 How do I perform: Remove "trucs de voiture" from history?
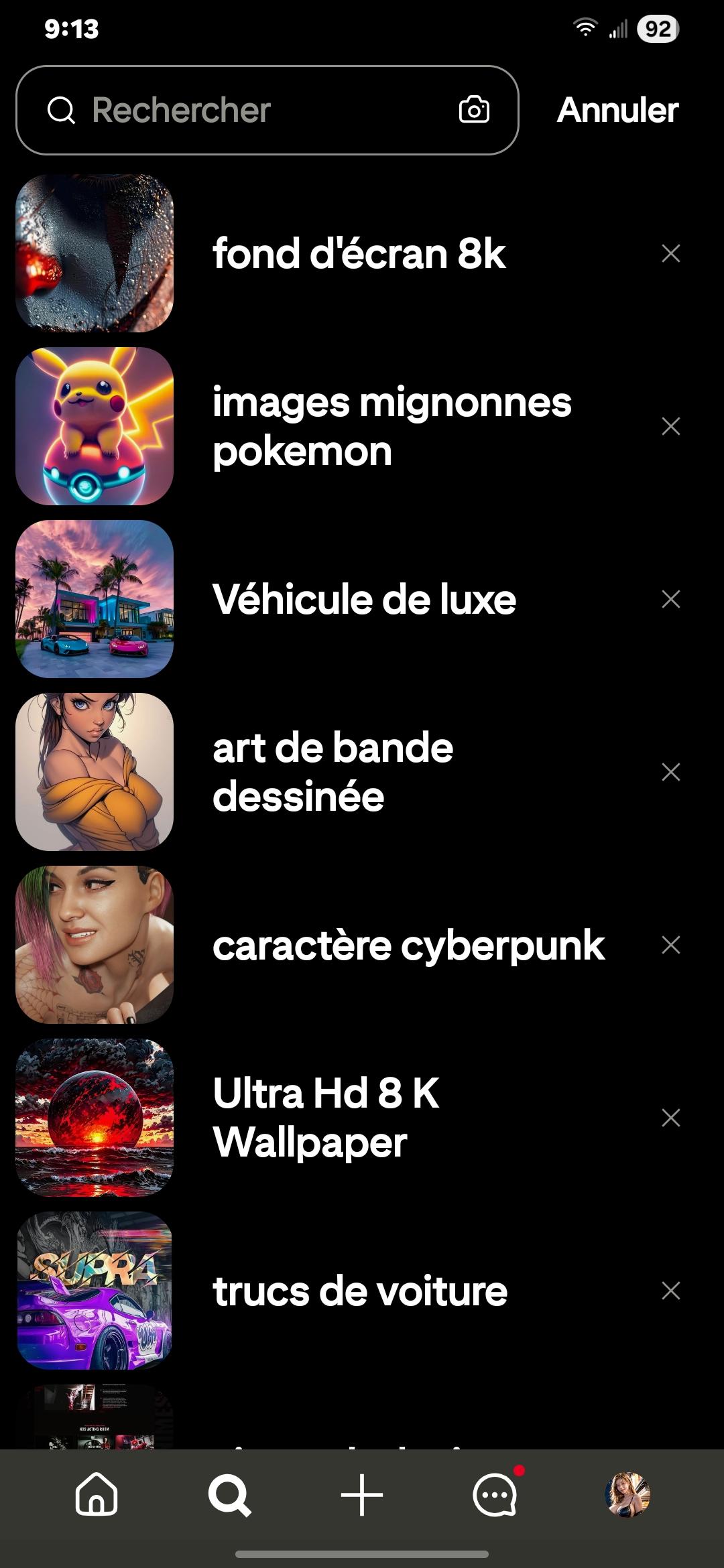pos(671,1290)
